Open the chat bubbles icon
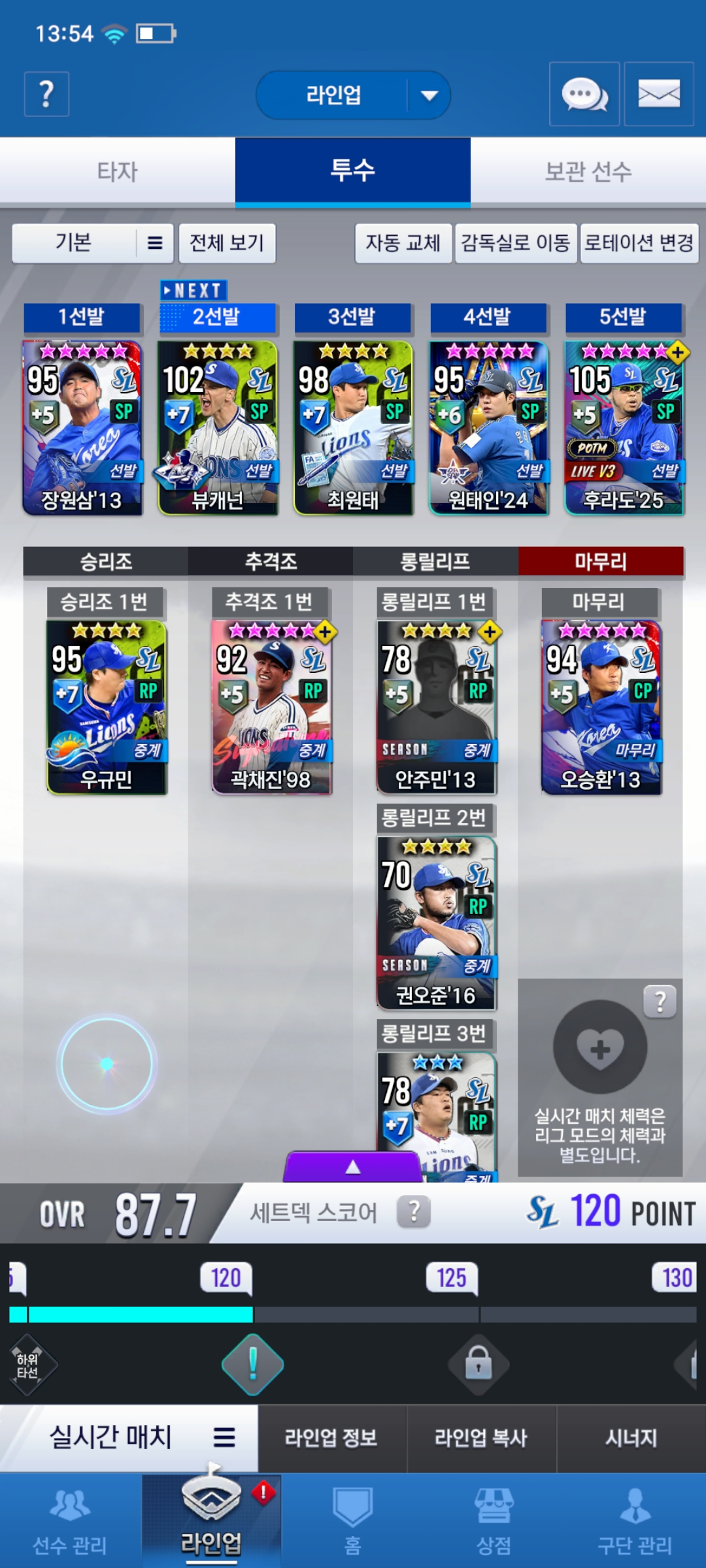 (584, 95)
